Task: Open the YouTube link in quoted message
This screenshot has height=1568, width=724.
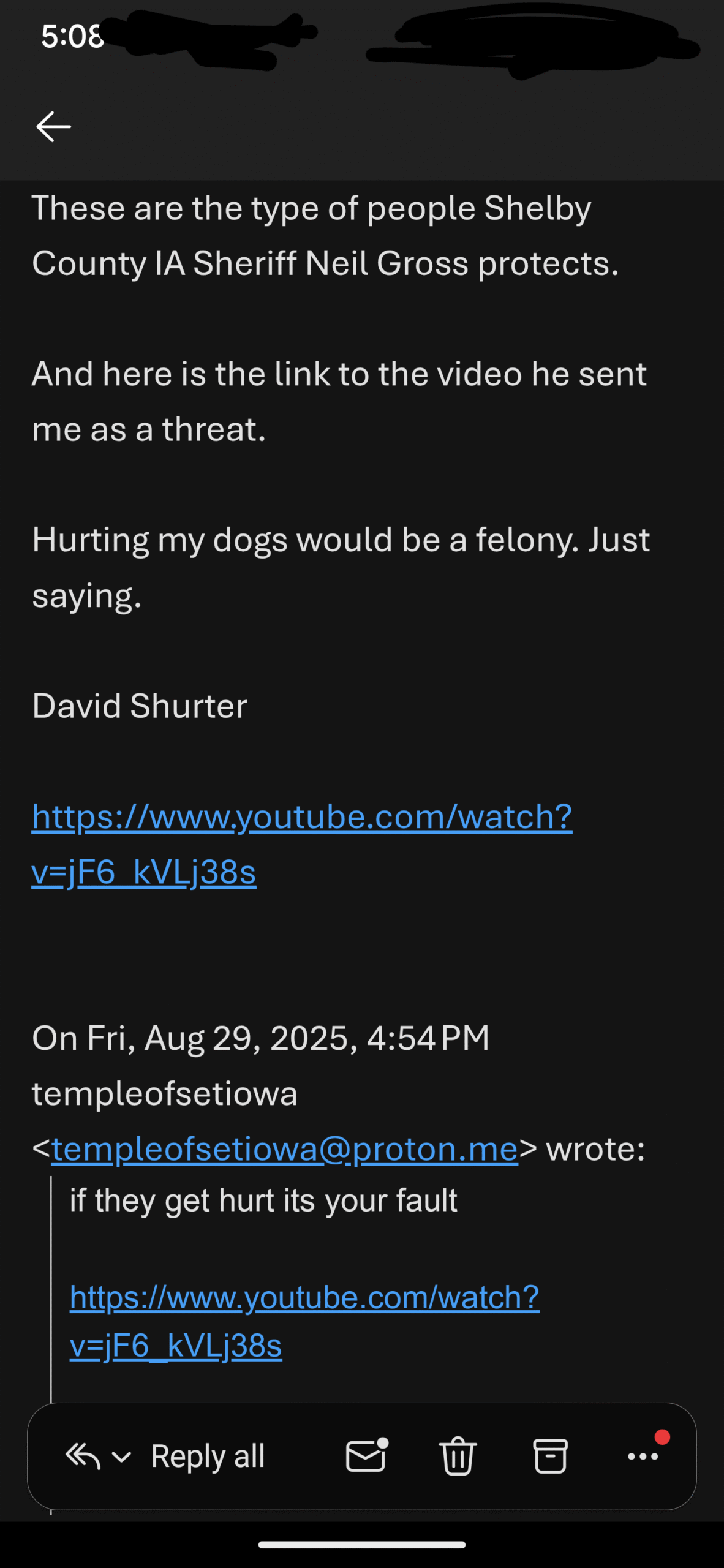Action: tap(304, 1321)
